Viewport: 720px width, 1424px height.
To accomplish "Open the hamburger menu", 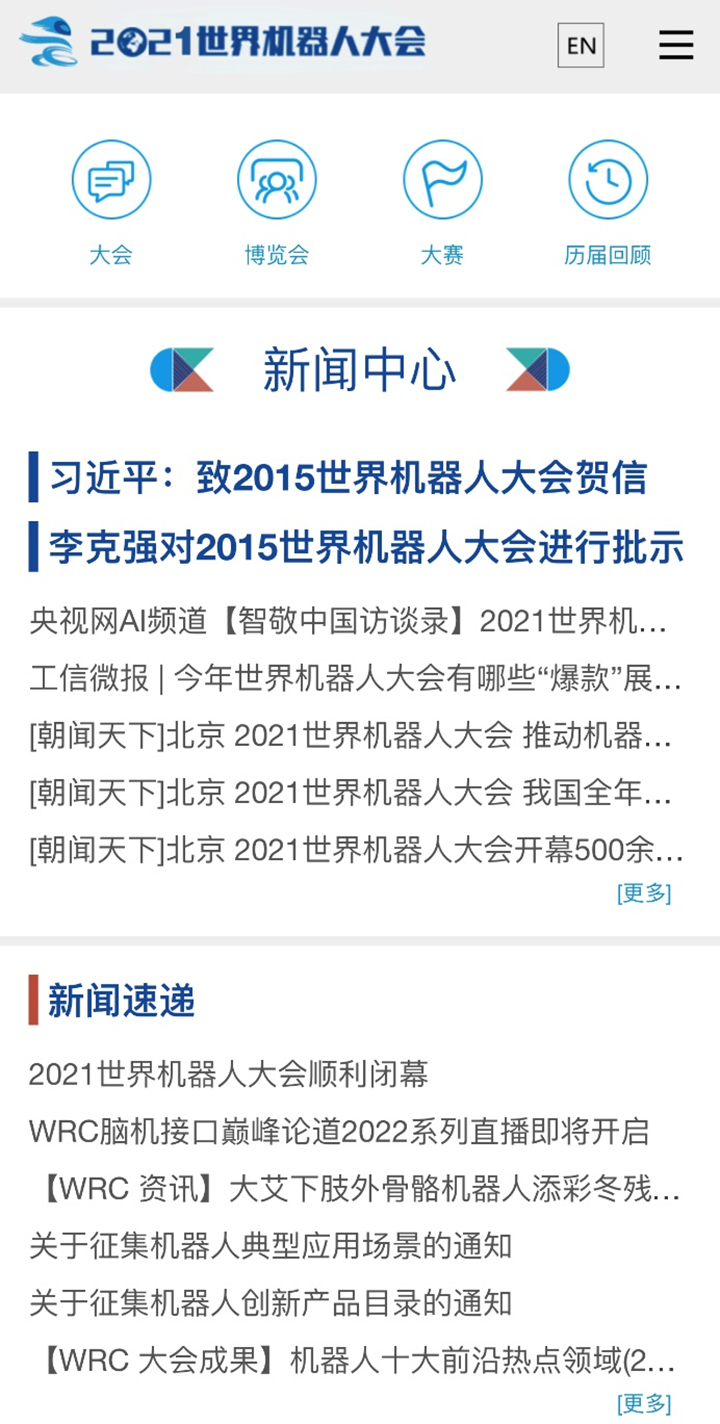I will (676, 45).
